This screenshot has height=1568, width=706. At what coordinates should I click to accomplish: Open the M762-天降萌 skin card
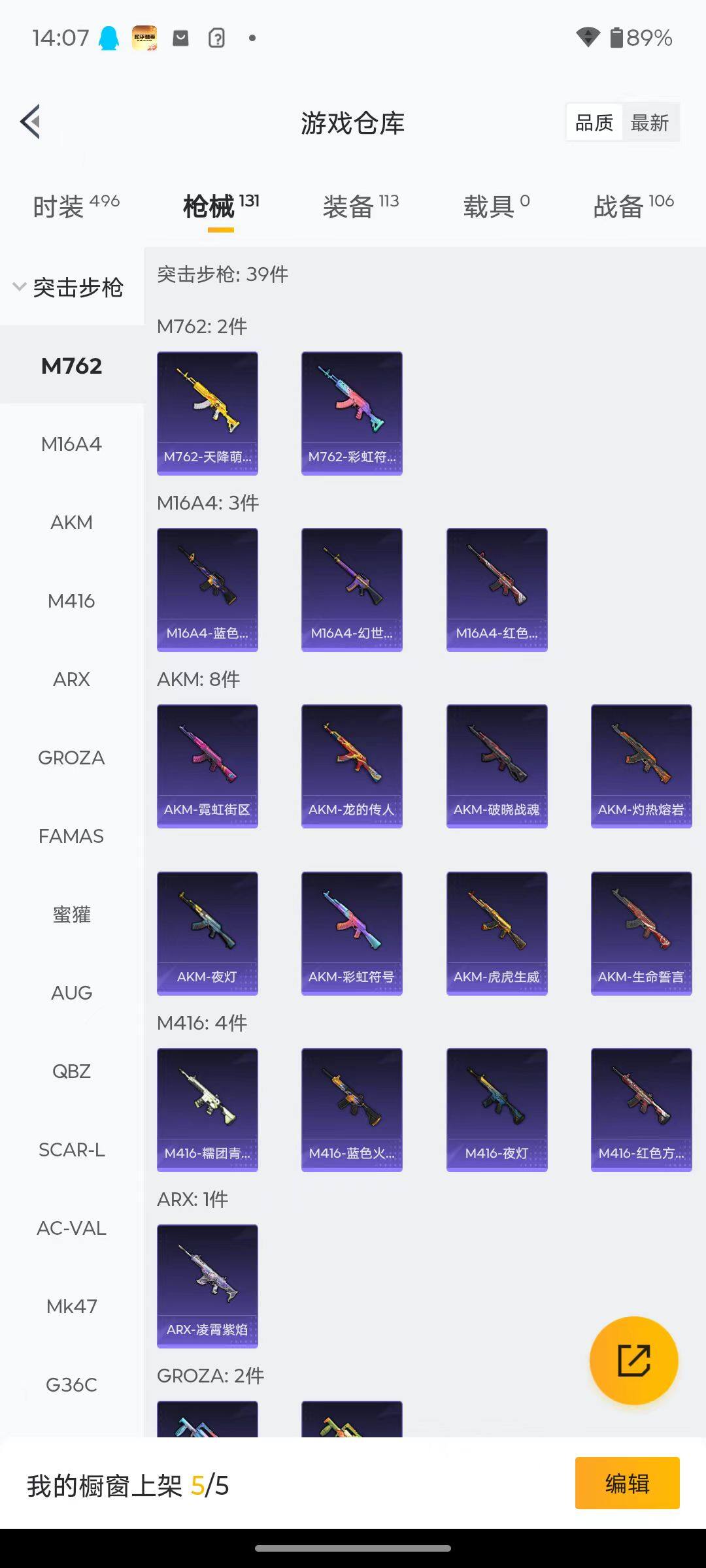[x=207, y=413]
